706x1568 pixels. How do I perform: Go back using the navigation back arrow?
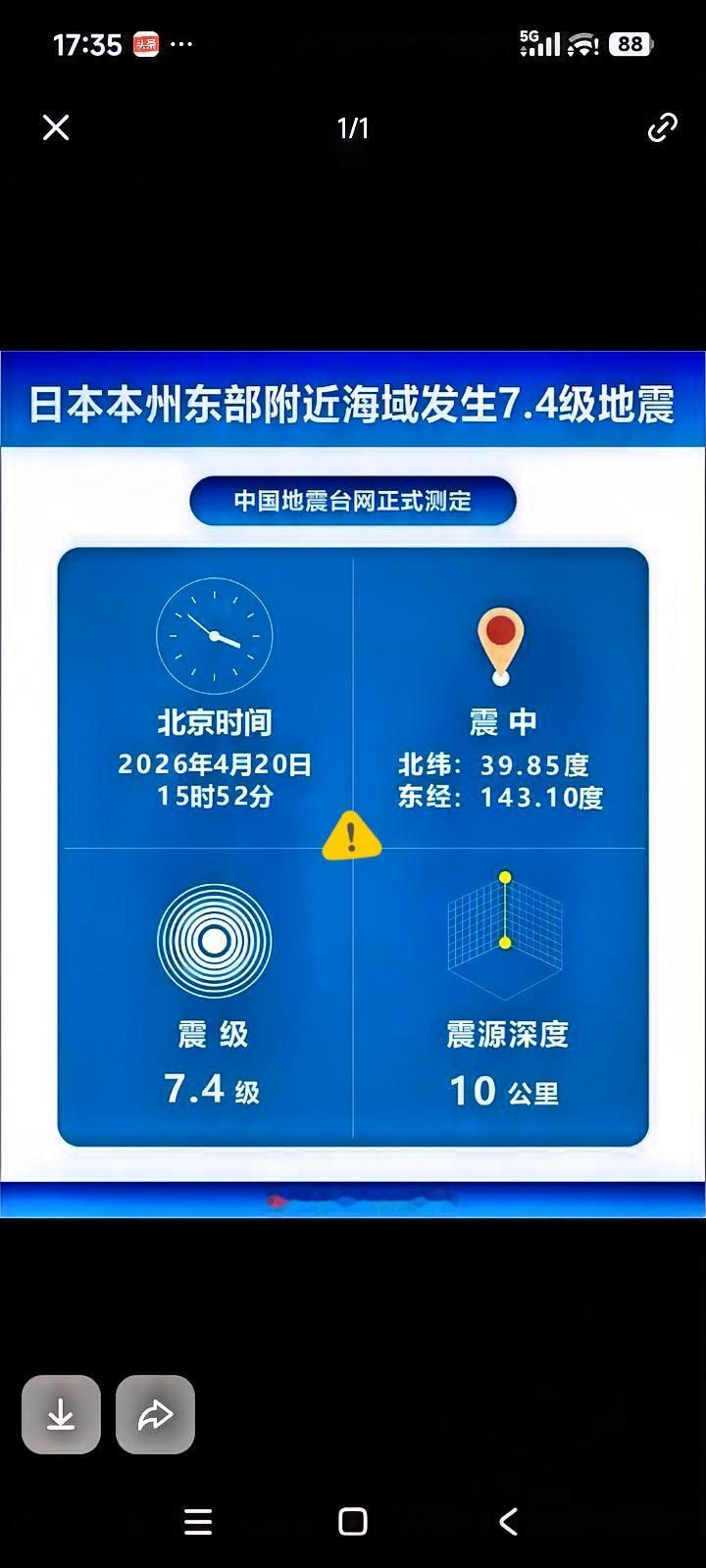507,1522
